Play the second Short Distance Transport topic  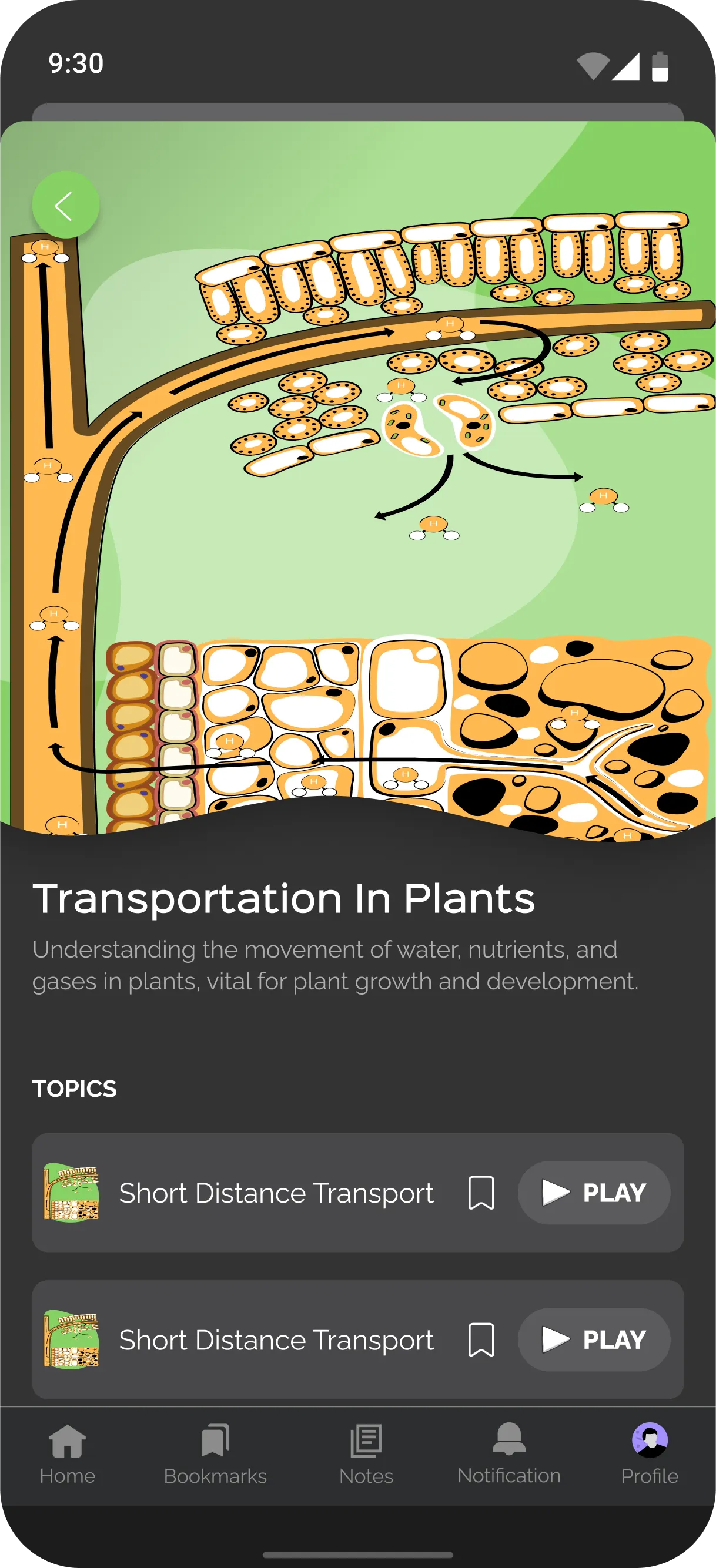(594, 1339)
